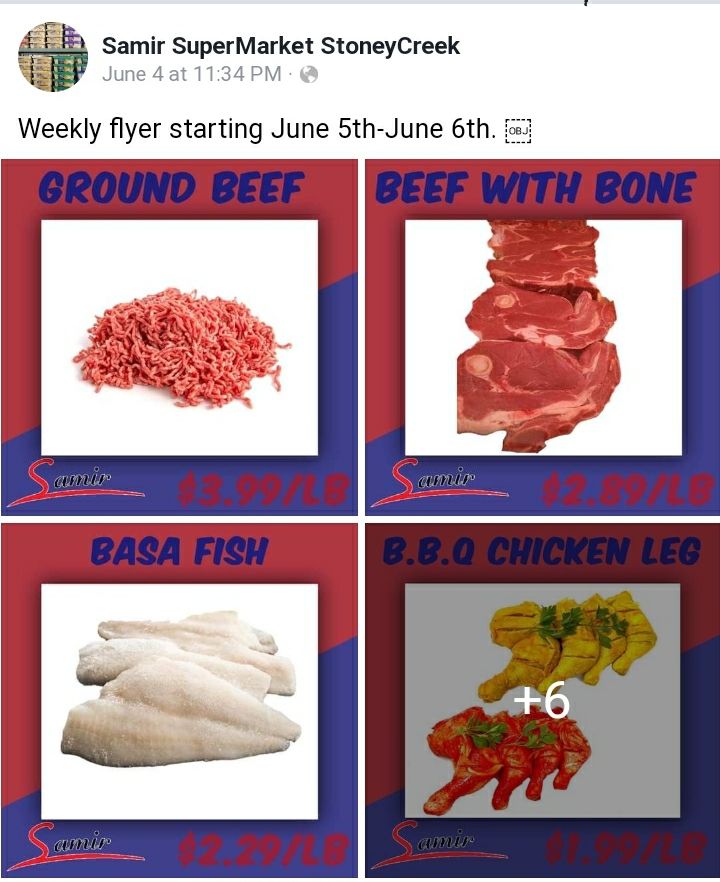Open the Ground Beef flyer image
720x882 pixels.
point(179,337)
